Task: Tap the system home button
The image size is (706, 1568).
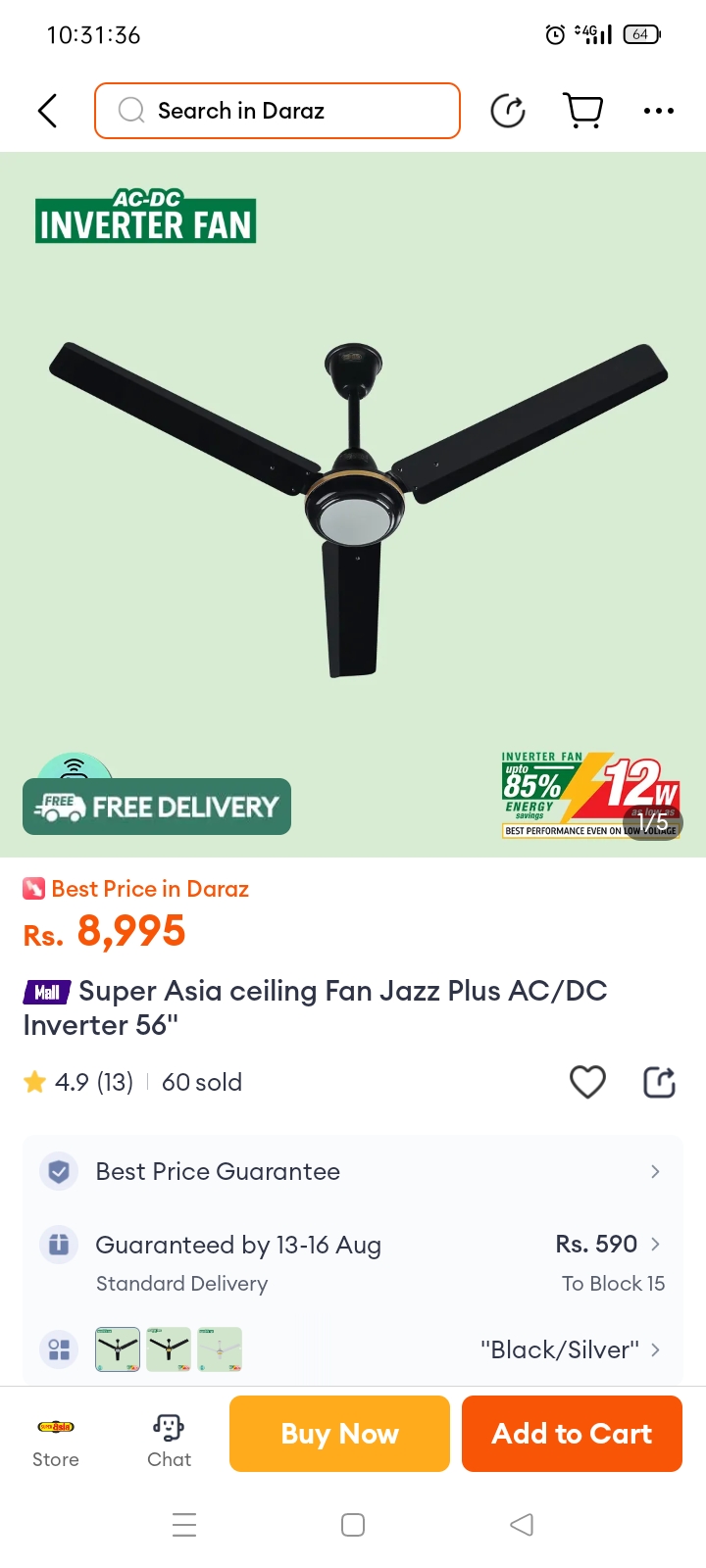Action: pos(353,1525)
